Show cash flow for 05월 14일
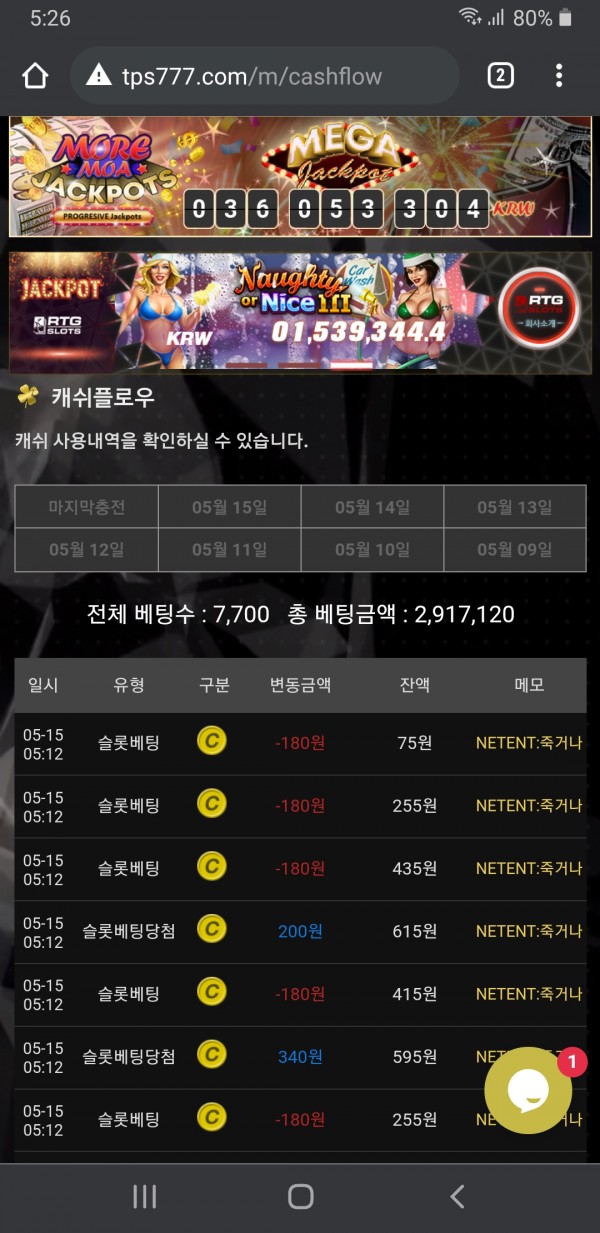600x1233 pixels. point(372,507)
